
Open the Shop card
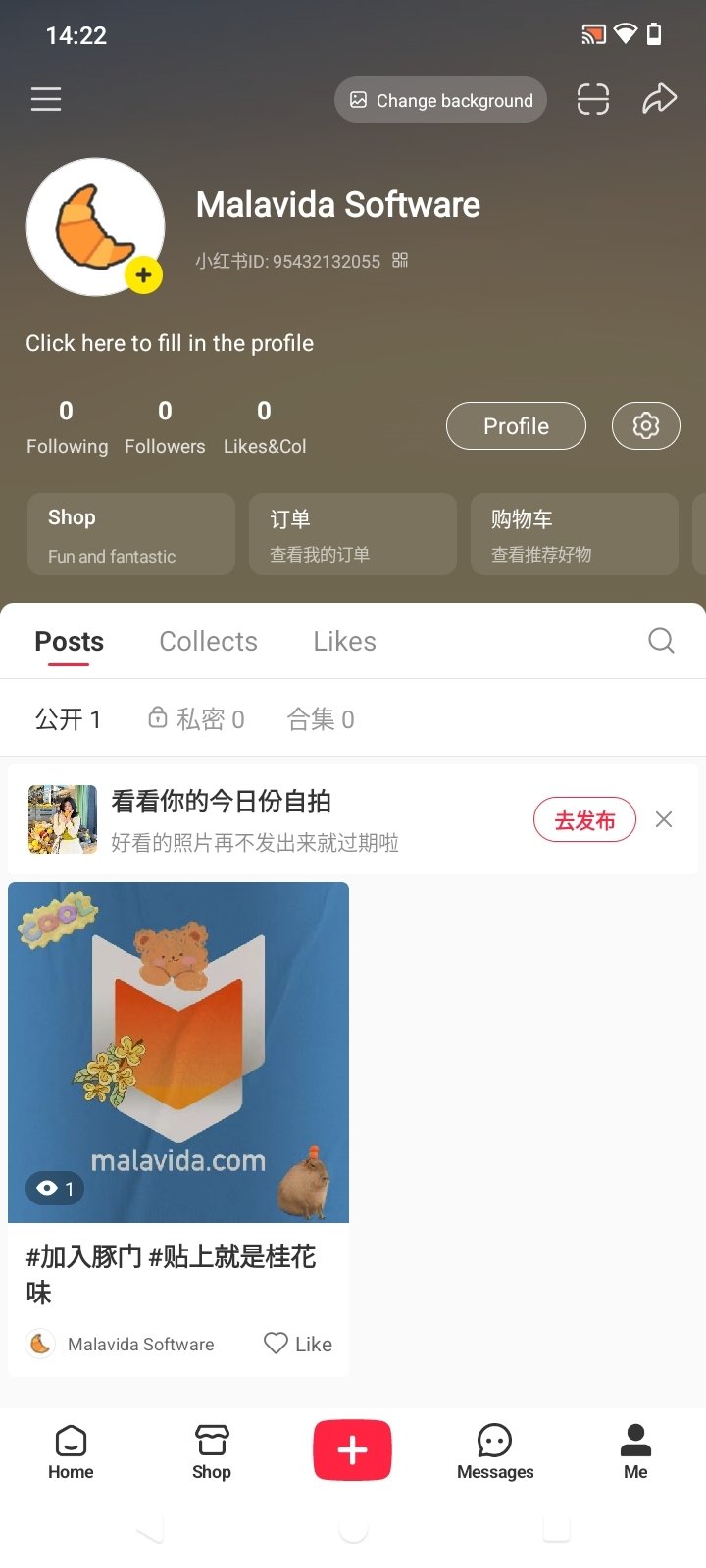tap(131, 534)
